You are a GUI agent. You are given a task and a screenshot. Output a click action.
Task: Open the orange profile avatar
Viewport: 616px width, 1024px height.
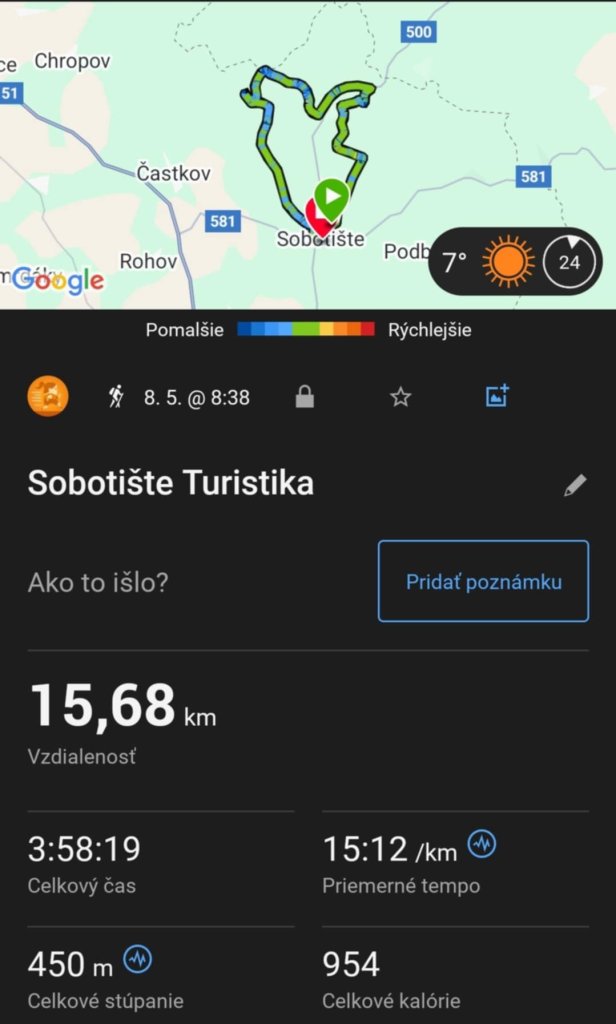(x=48, y=396)
